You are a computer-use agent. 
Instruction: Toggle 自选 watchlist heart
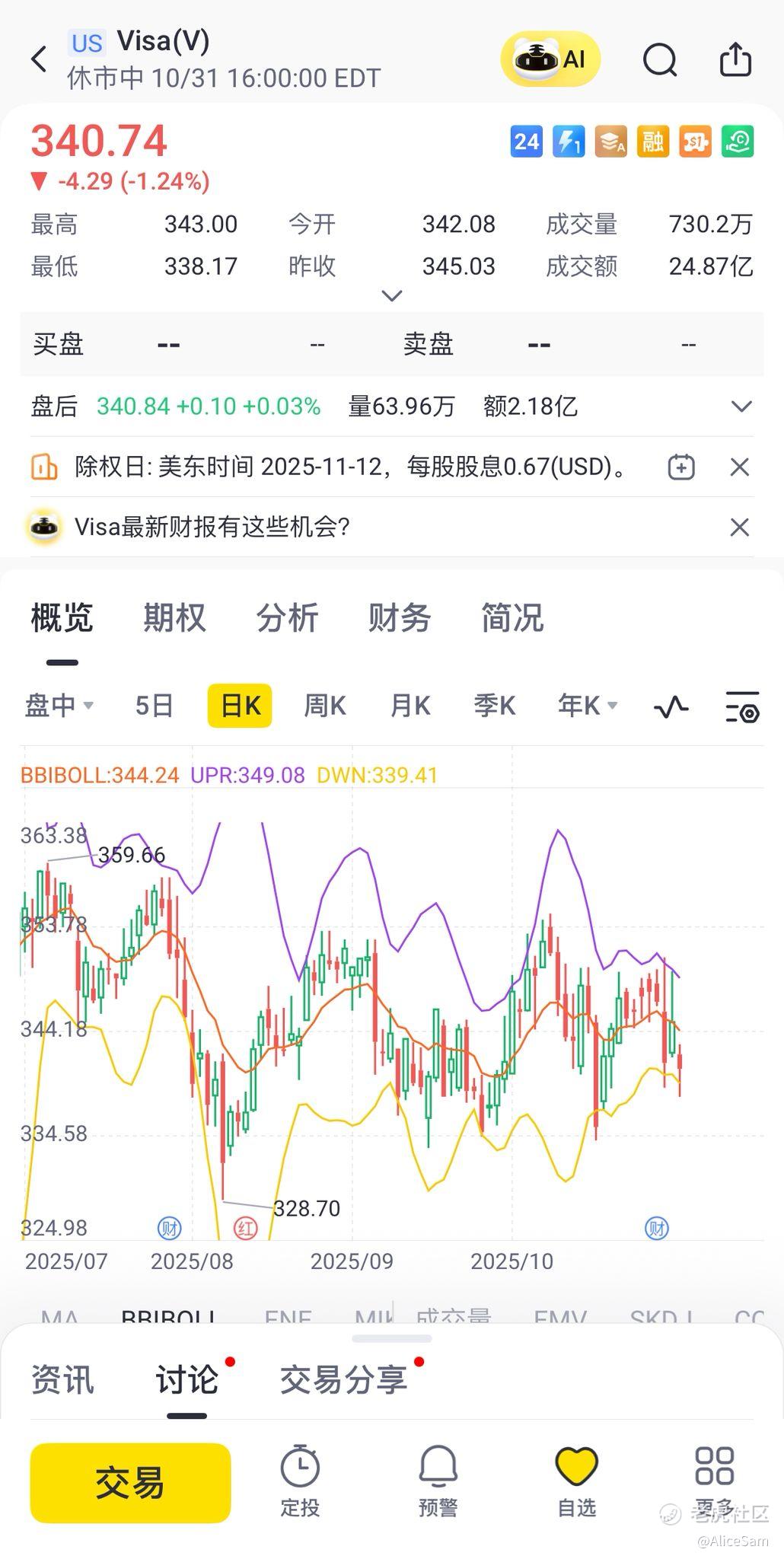pyautogui.click(x=576, y=1481)
